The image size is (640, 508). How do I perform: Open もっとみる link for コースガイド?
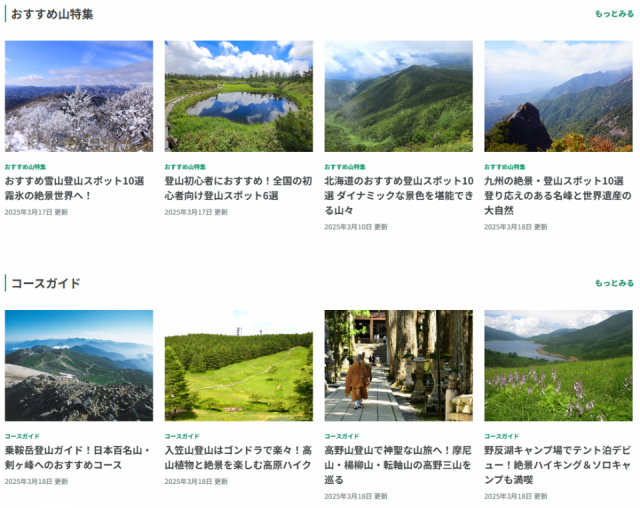(x=613, y=283)
